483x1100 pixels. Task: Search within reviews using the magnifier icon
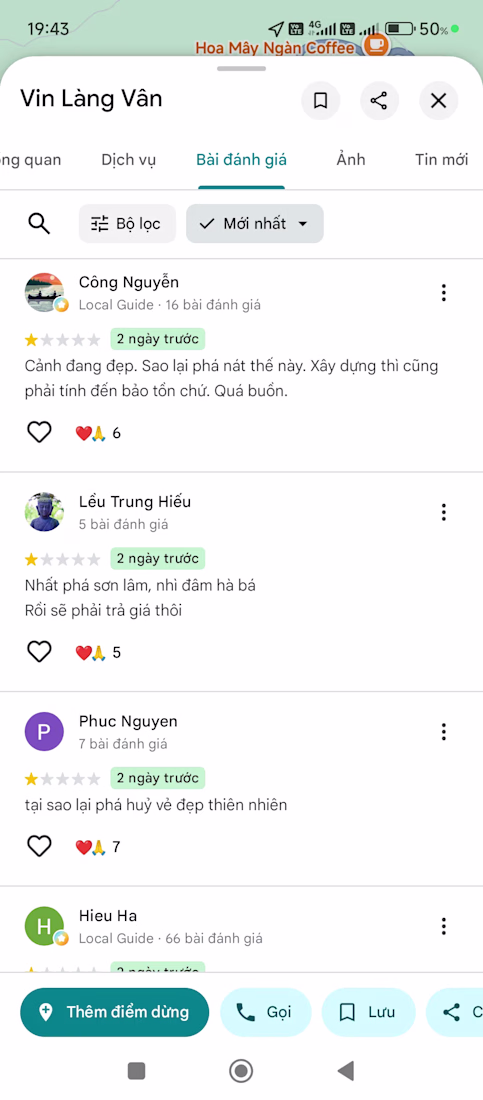(x=39, y=224)
